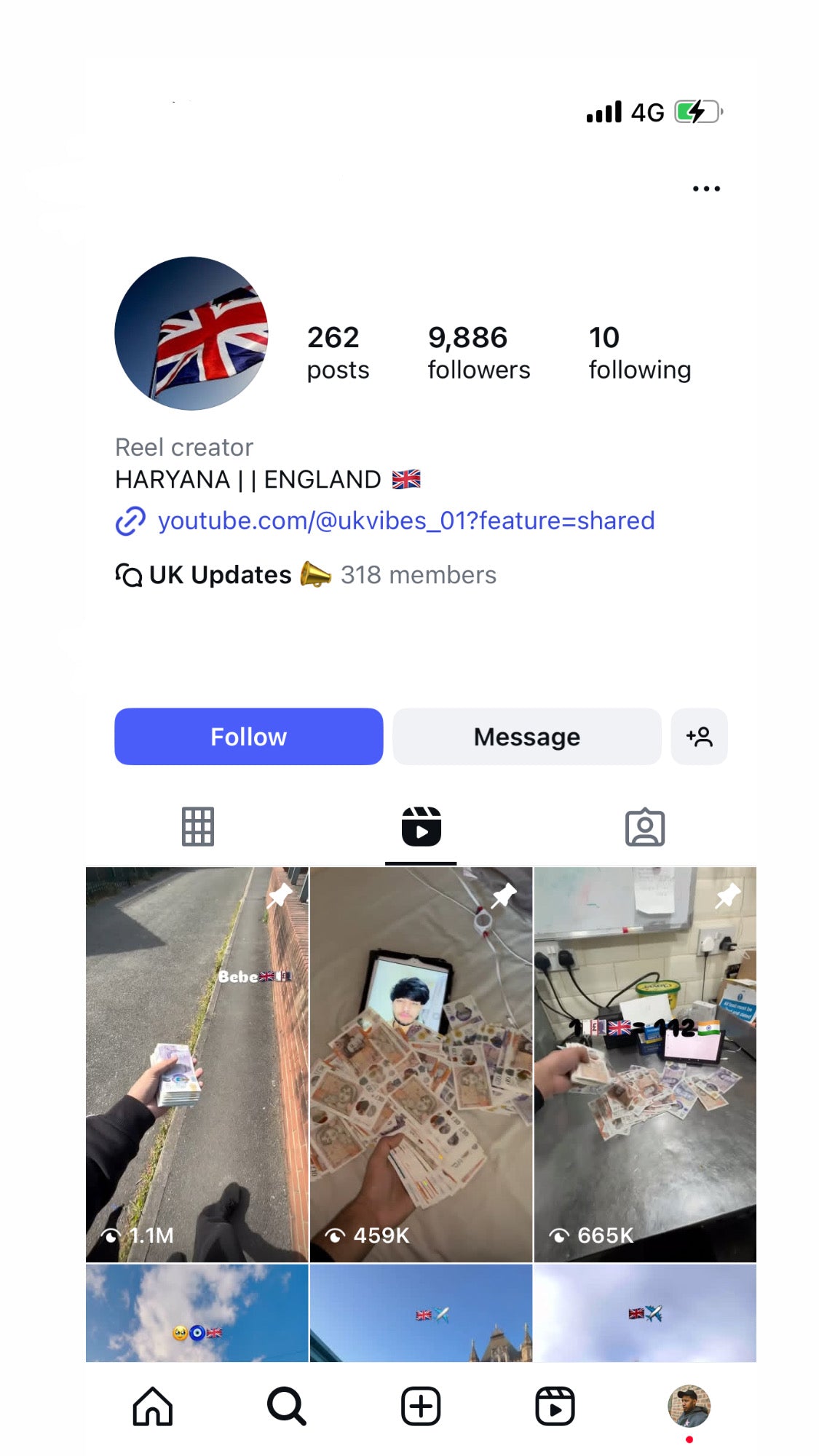
Task: Play the pinned reel with 1.1M views
Action: (197, 1064)
